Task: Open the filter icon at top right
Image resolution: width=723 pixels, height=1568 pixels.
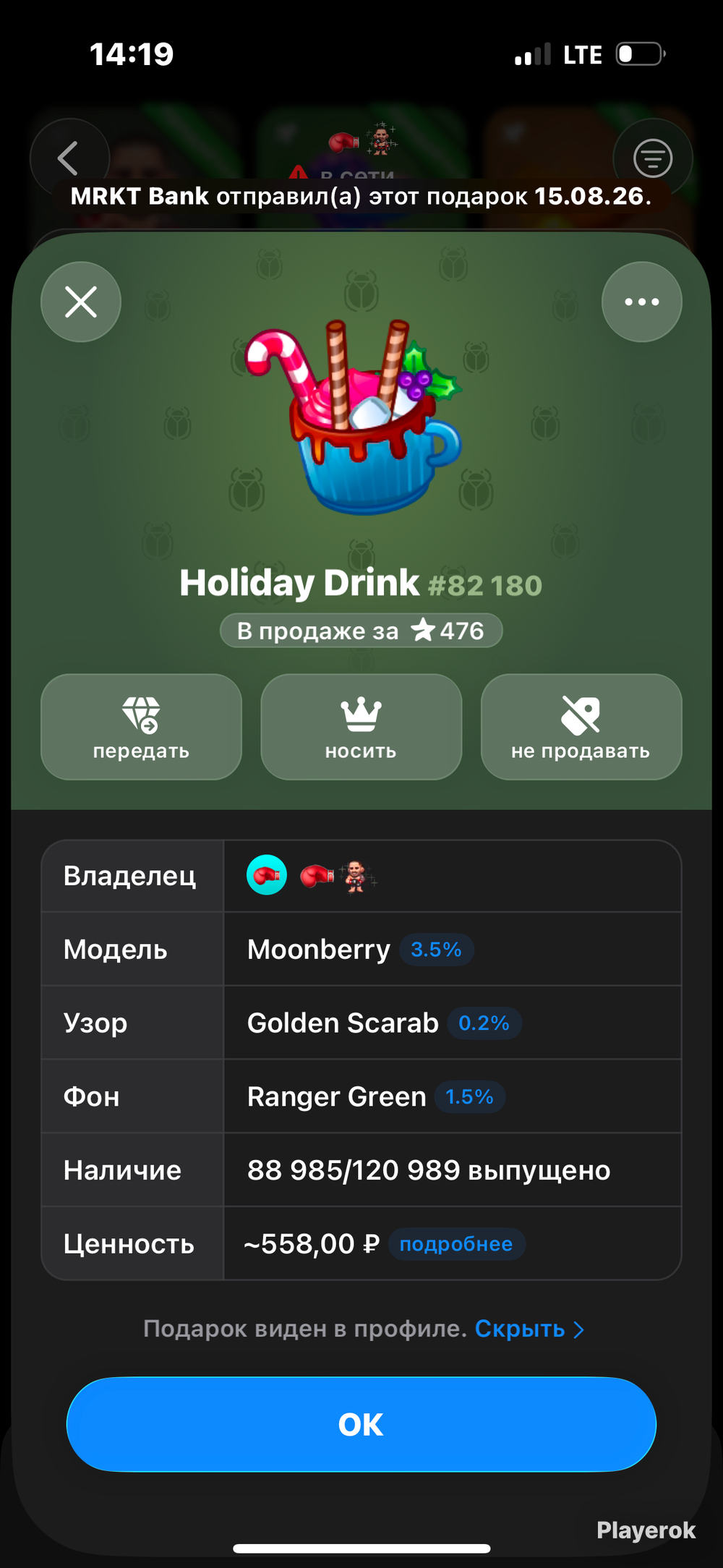Action: (x=653, y=158)
